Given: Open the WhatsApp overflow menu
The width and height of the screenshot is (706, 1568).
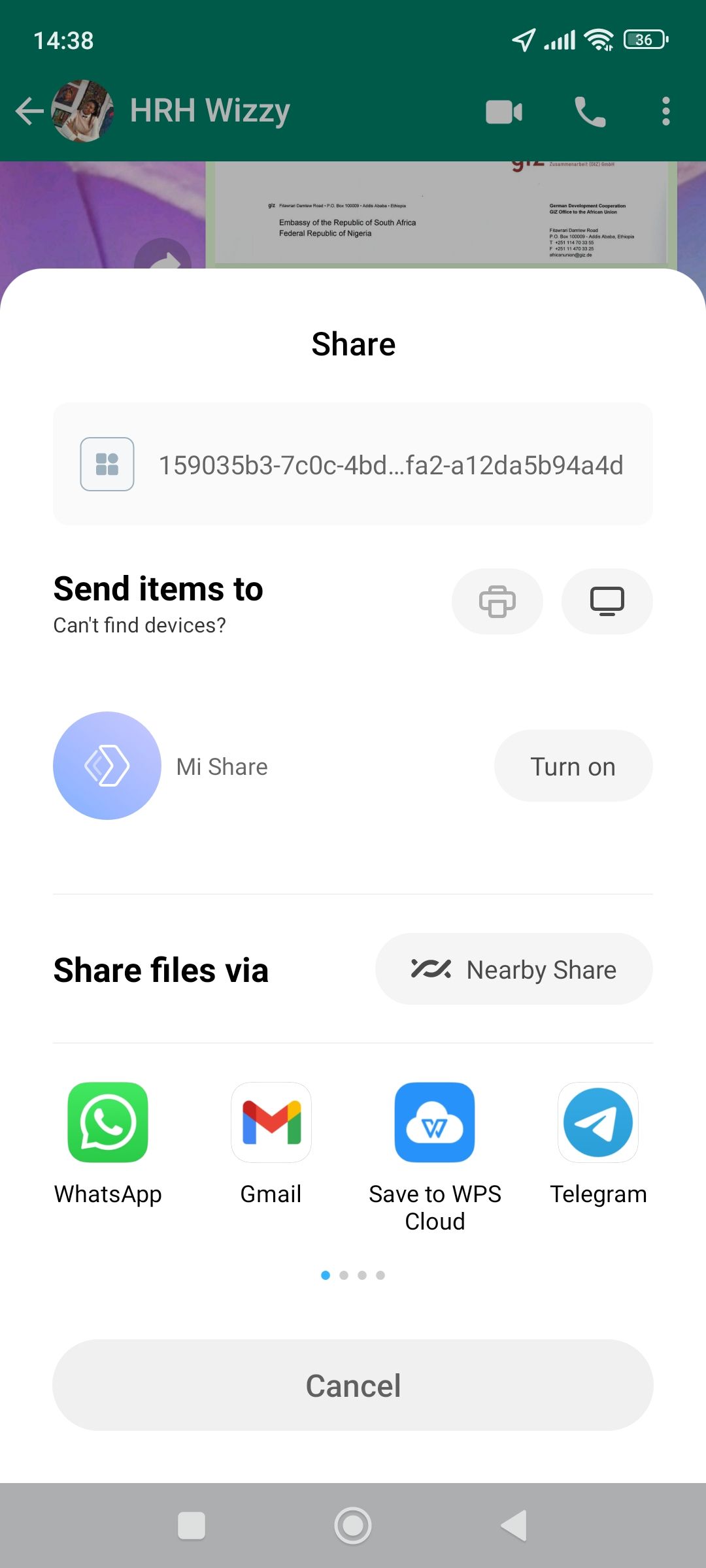Looking at the screenshot, I should (665, 110).
